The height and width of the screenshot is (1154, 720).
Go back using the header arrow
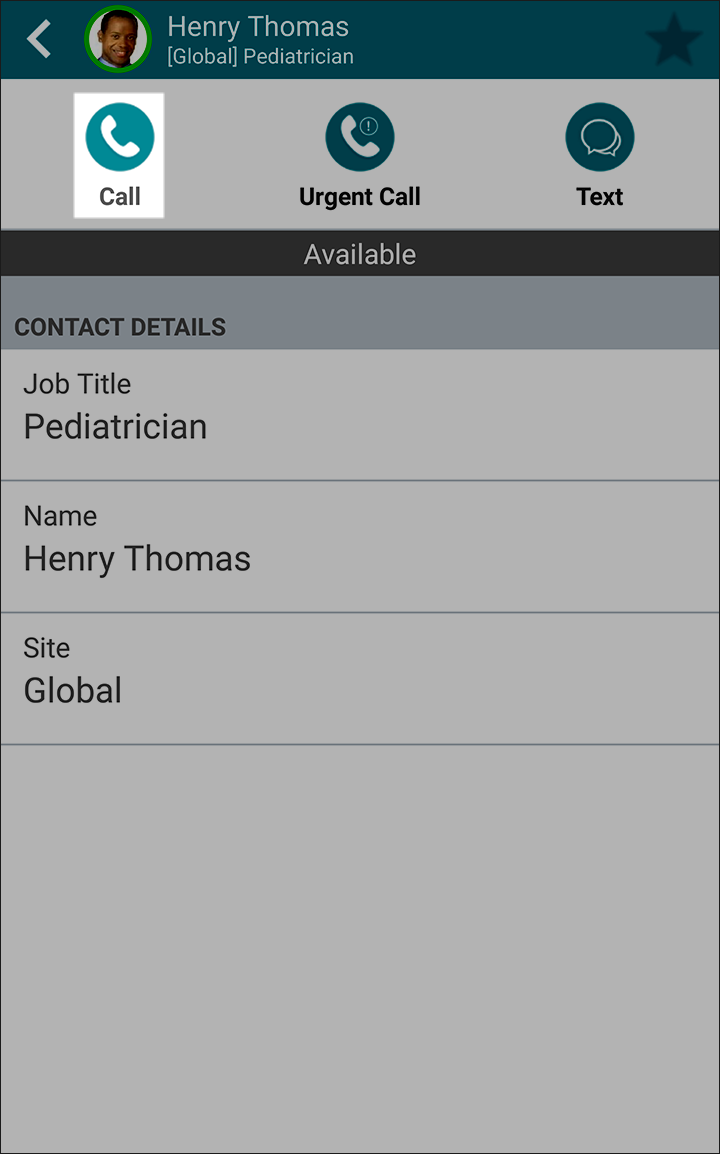tap(39, 39)
